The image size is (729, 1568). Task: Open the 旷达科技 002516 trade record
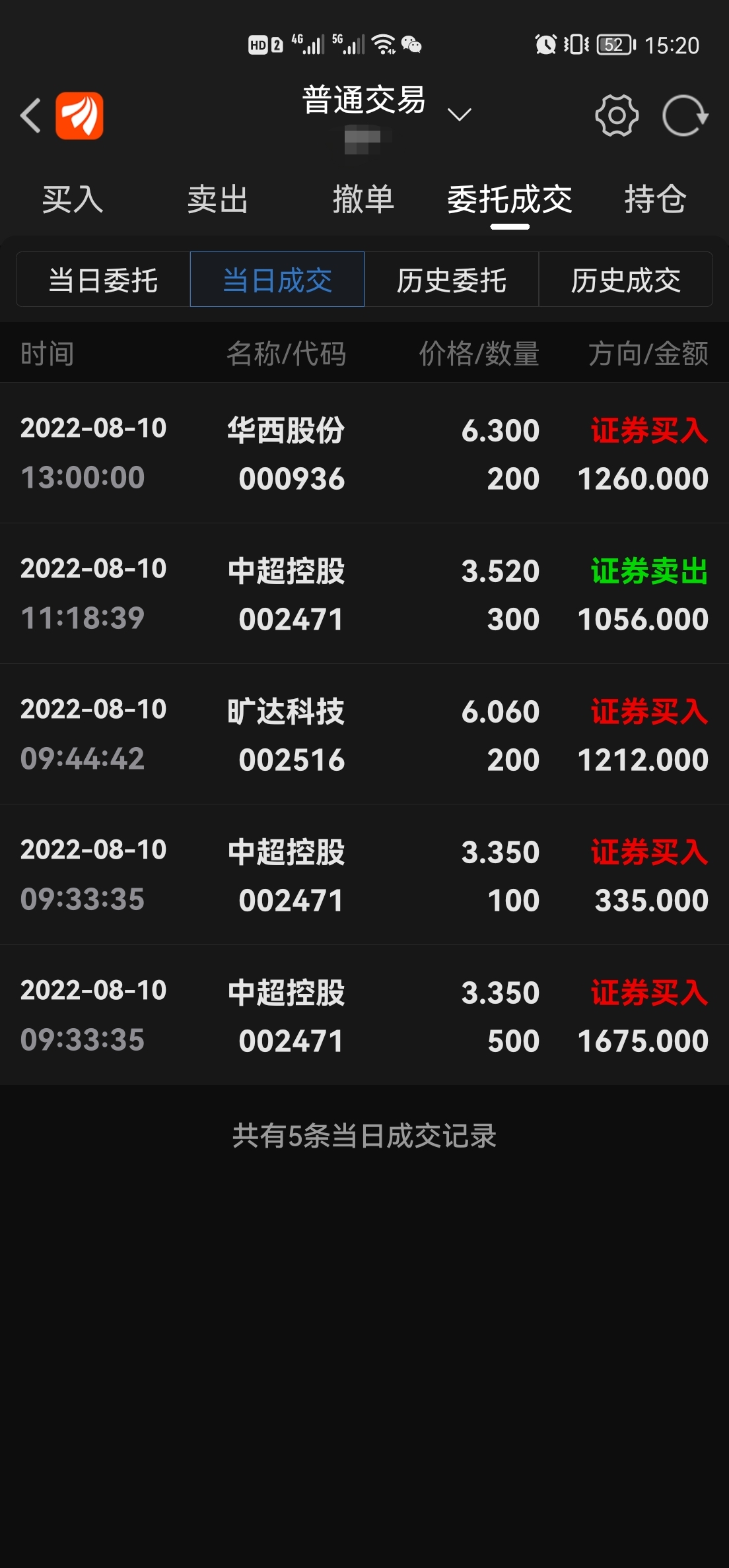364,735
